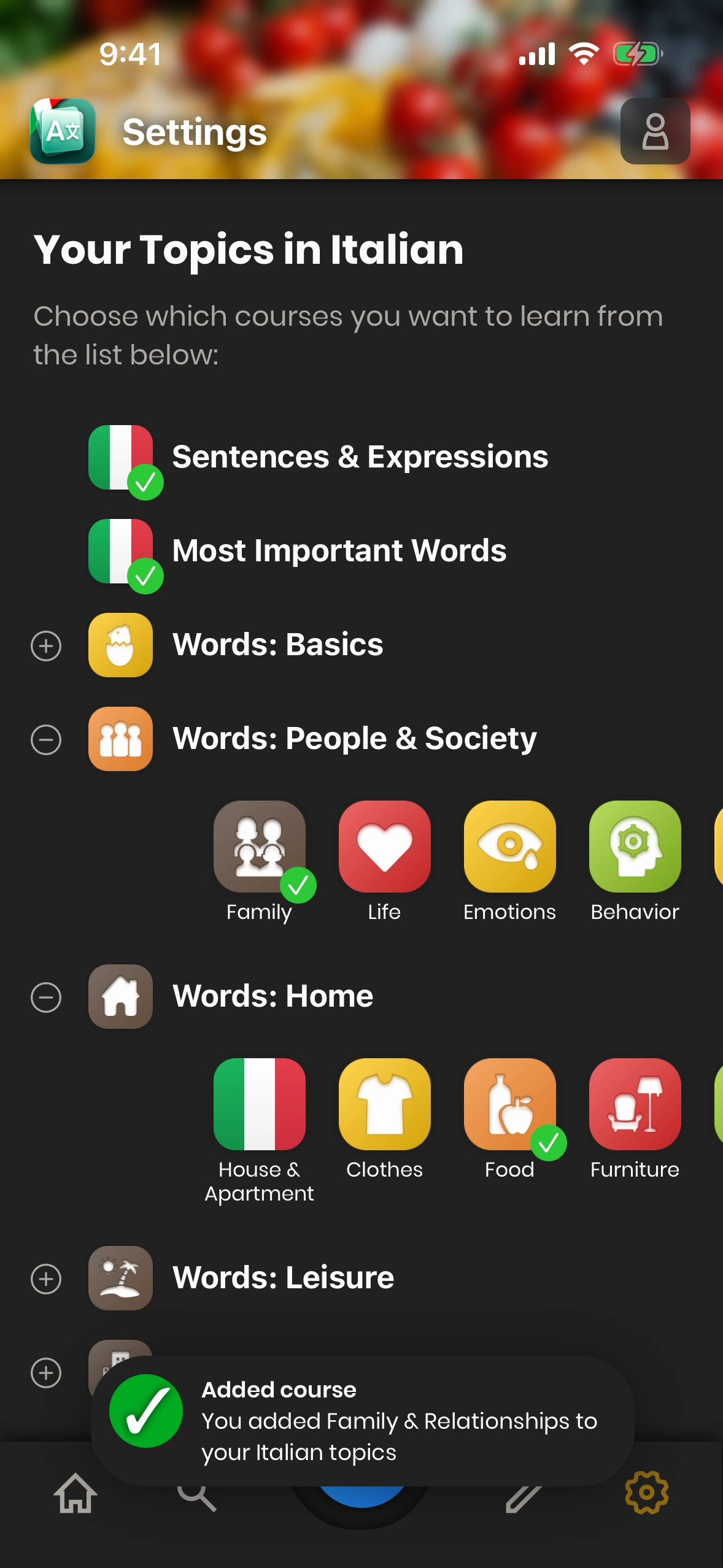The image size is (723, 1568).
Task: Add the Behavior topic
Action: (635, 847)
